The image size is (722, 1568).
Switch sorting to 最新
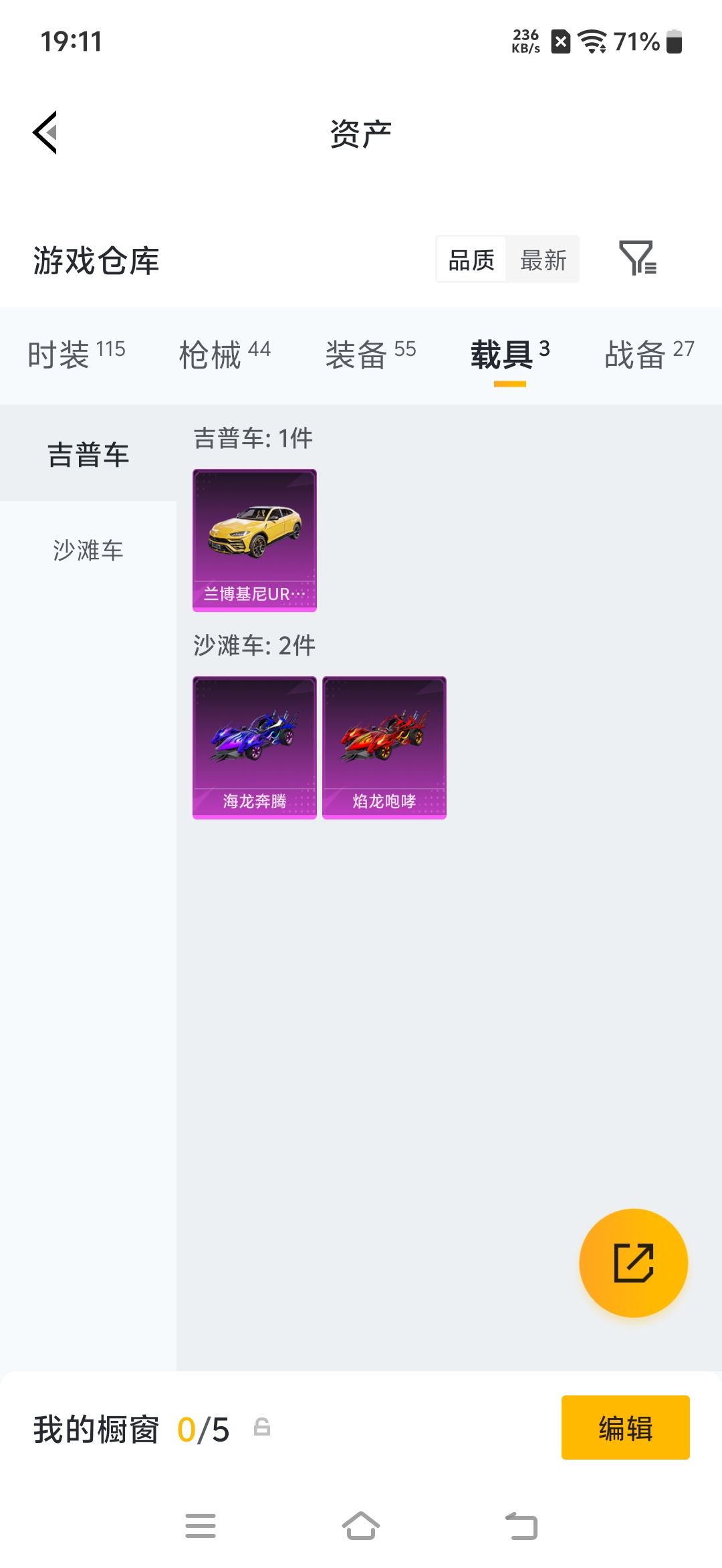click(x=543, y=260)
